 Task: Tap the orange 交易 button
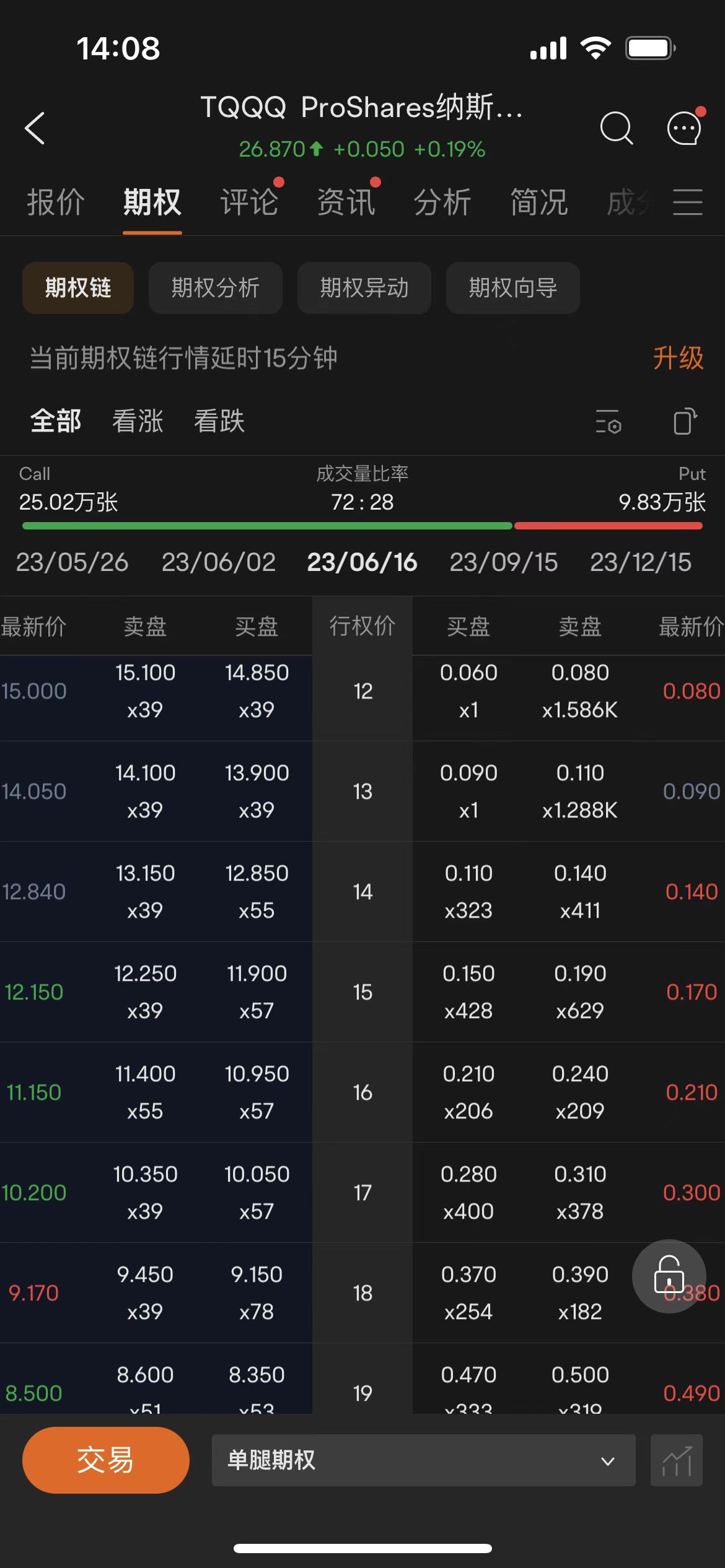pyautogui.click(x=106, y=1460)
